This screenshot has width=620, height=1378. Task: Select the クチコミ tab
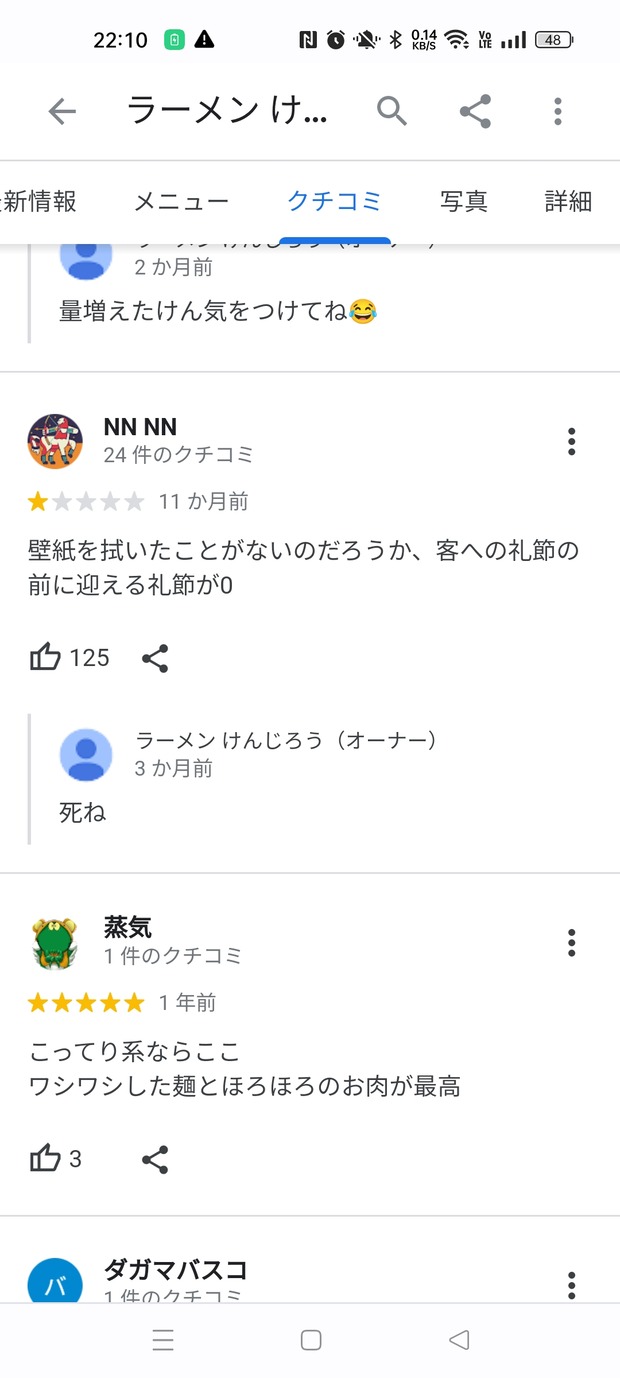334,201
